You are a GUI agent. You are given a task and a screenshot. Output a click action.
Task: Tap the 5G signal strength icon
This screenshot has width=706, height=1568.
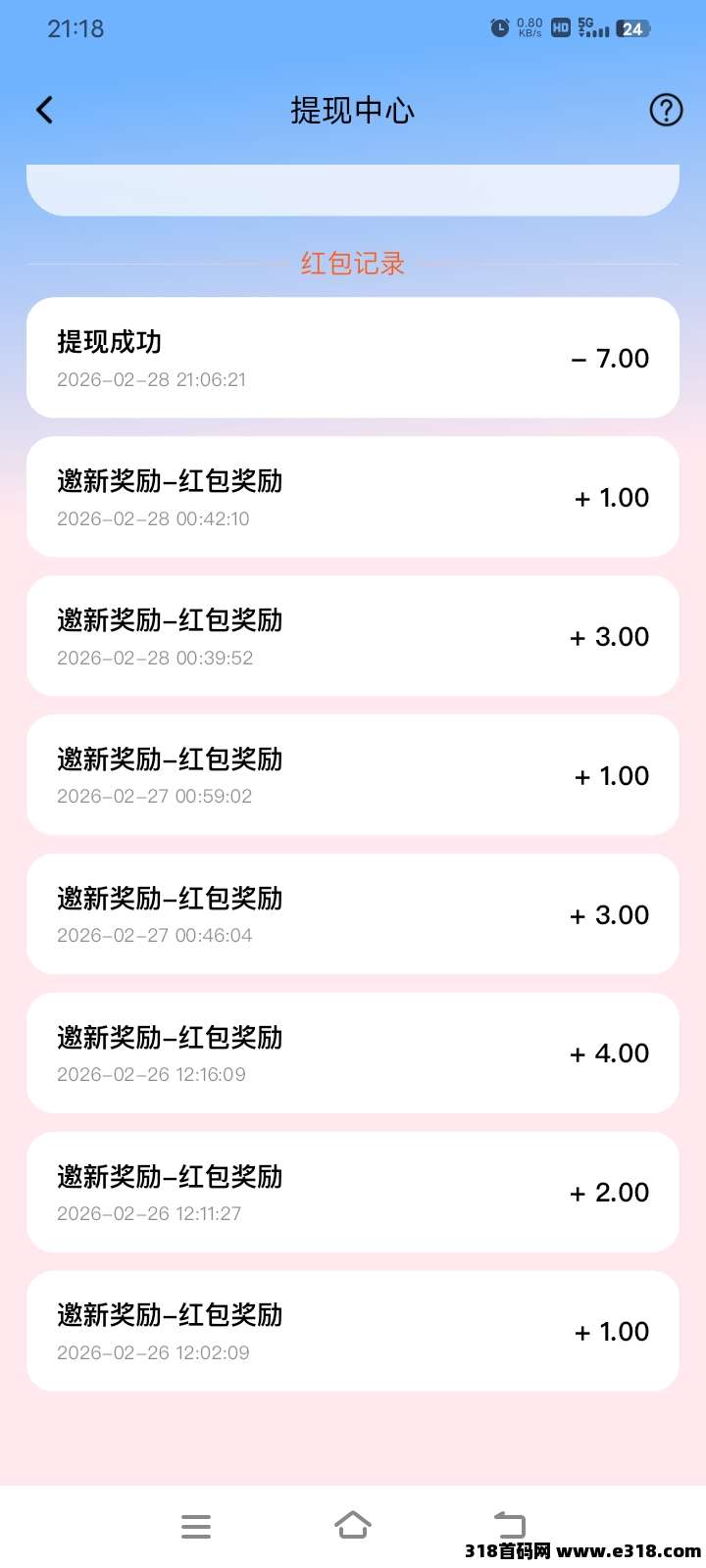coord(595,28)
